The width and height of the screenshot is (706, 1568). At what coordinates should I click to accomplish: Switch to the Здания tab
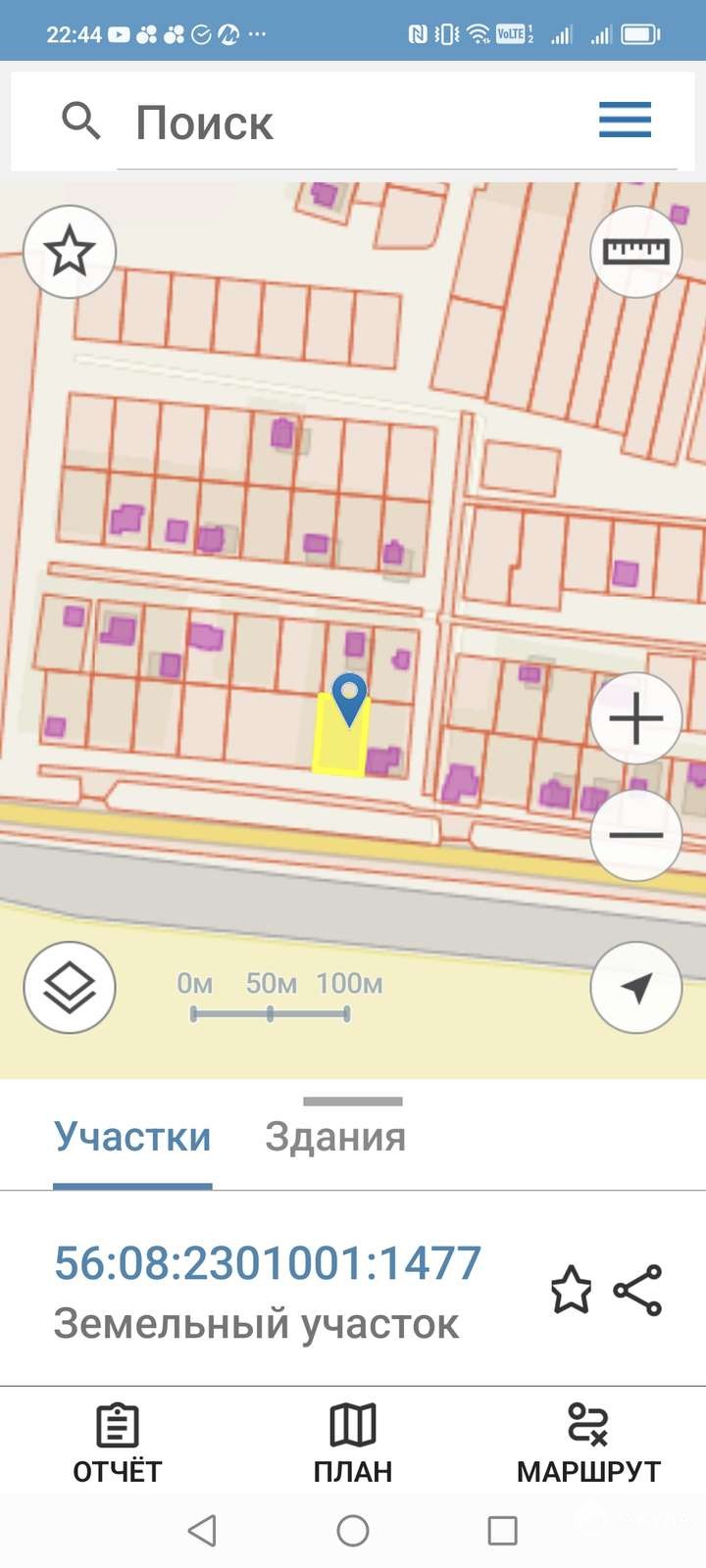point(335,1137)
